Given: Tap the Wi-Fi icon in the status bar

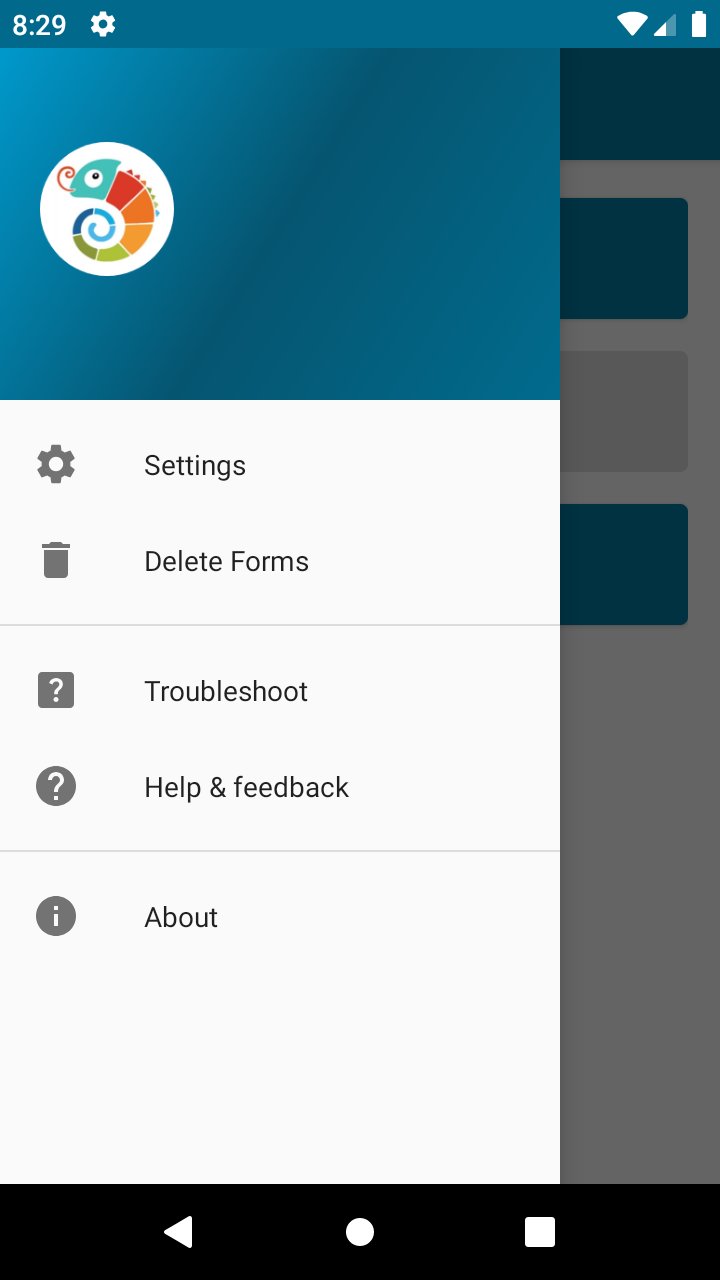Looking at the screenshot, I should (x=632, y=24).
